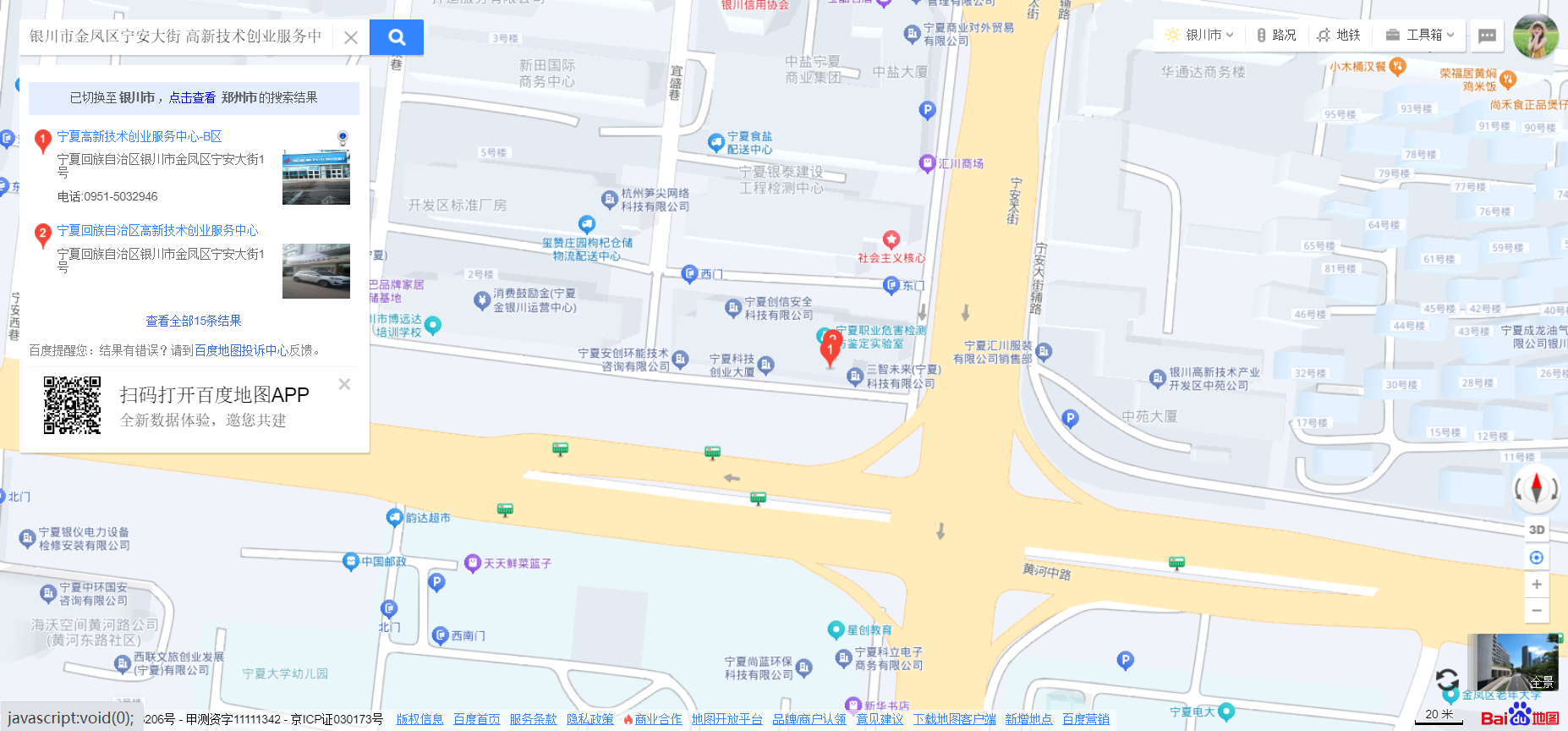View all 15 search results

coord(194,321)
